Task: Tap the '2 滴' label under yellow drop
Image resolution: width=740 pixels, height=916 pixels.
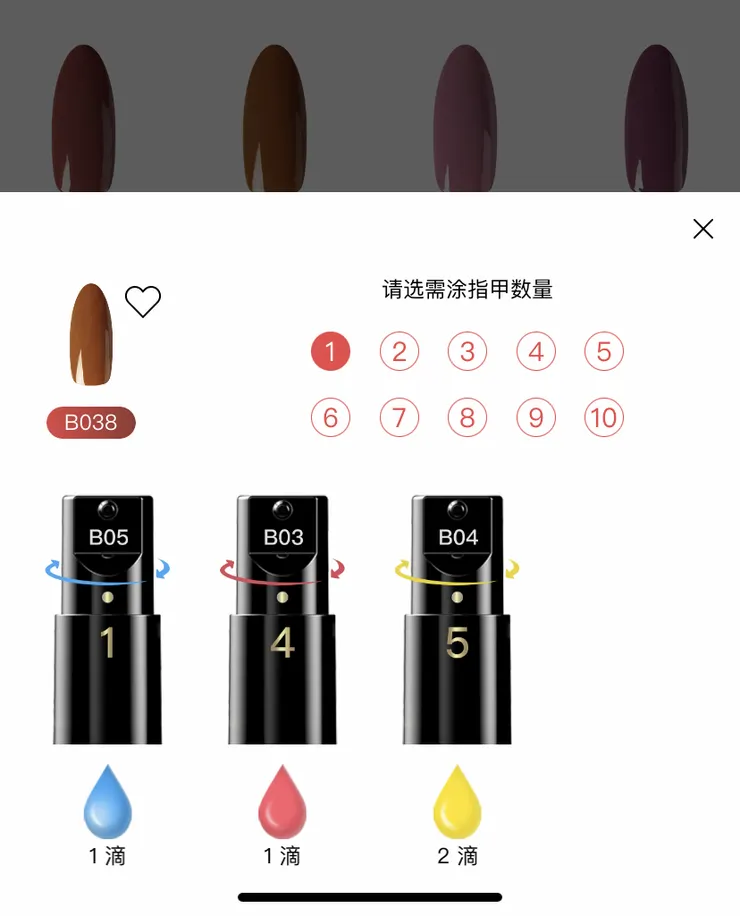Action: click(455, 858)
